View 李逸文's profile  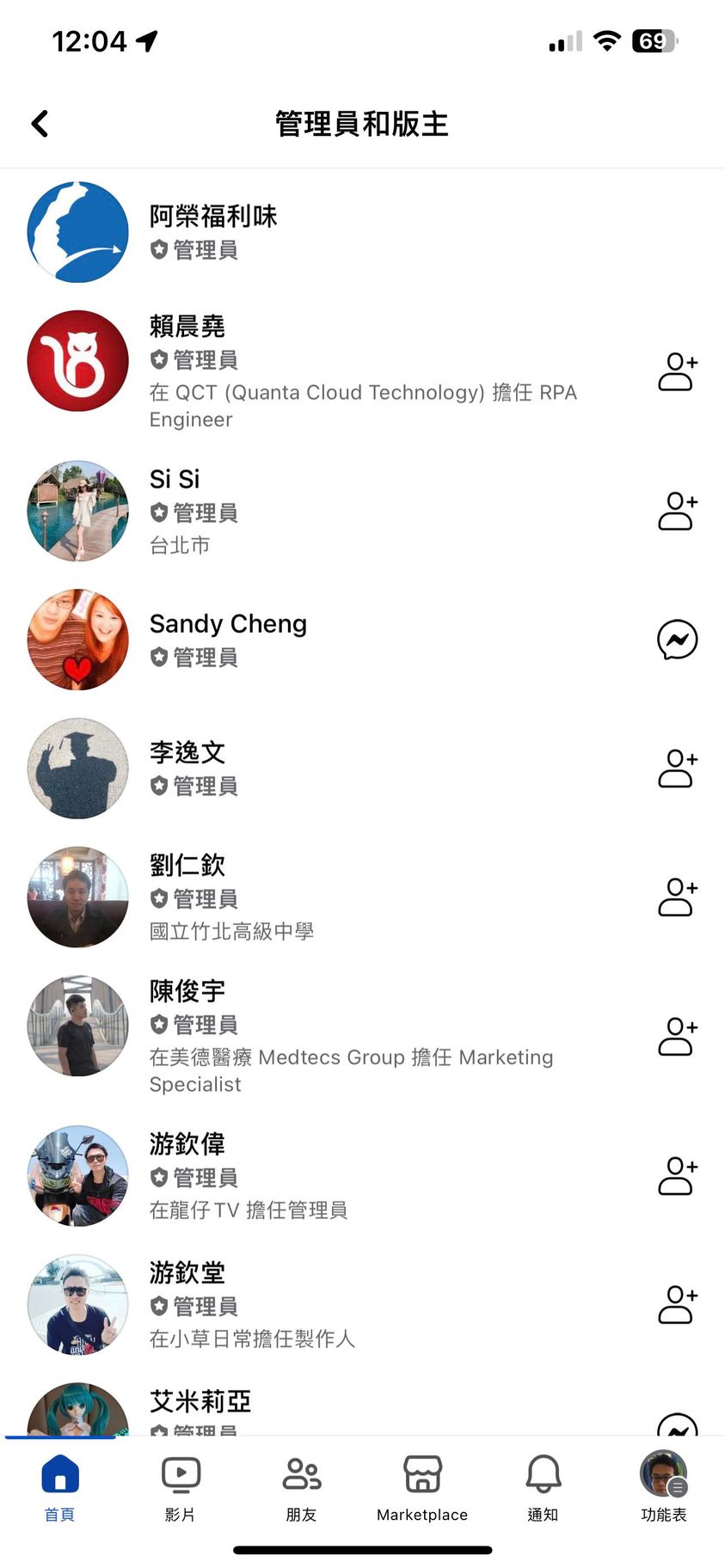point(187,753)
